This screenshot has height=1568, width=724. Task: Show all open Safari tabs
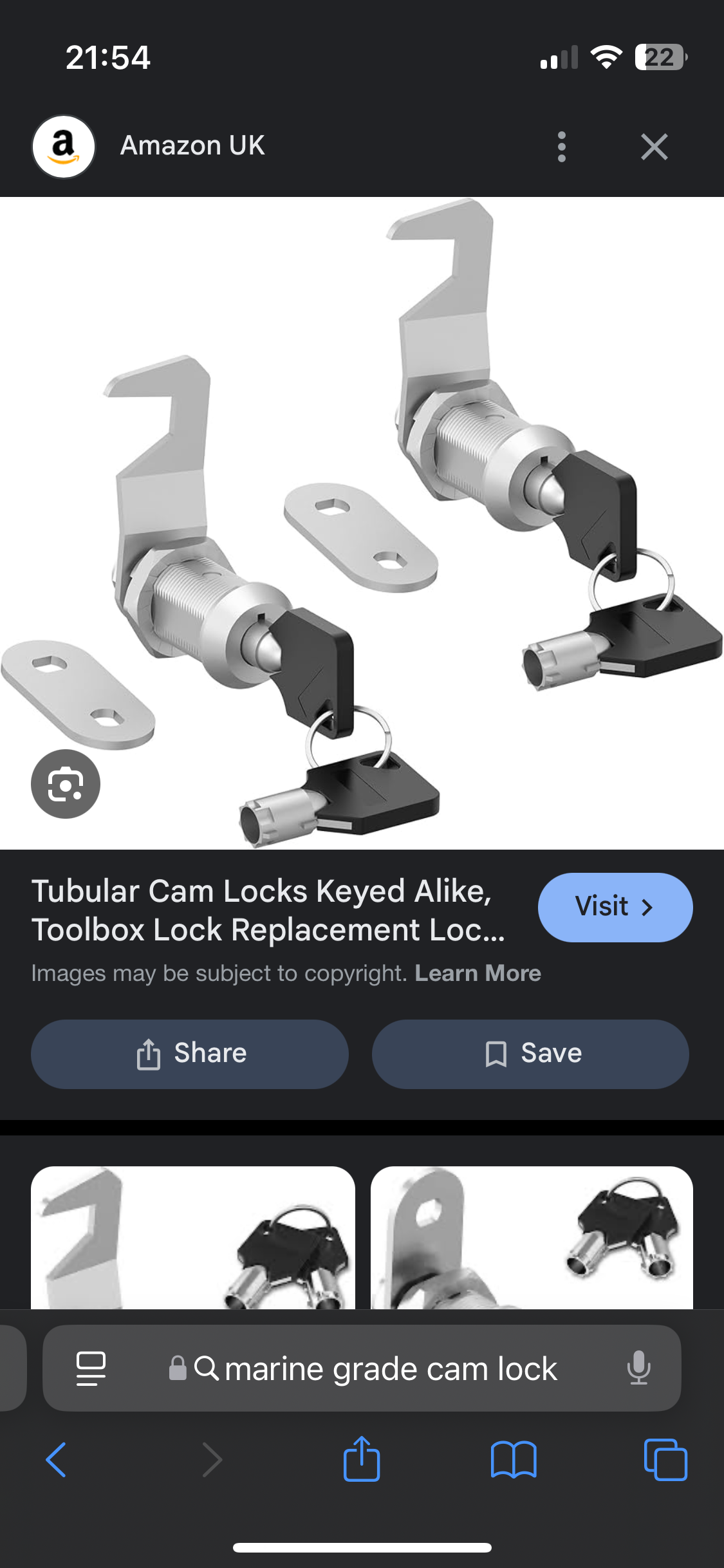click(665, 1460)
